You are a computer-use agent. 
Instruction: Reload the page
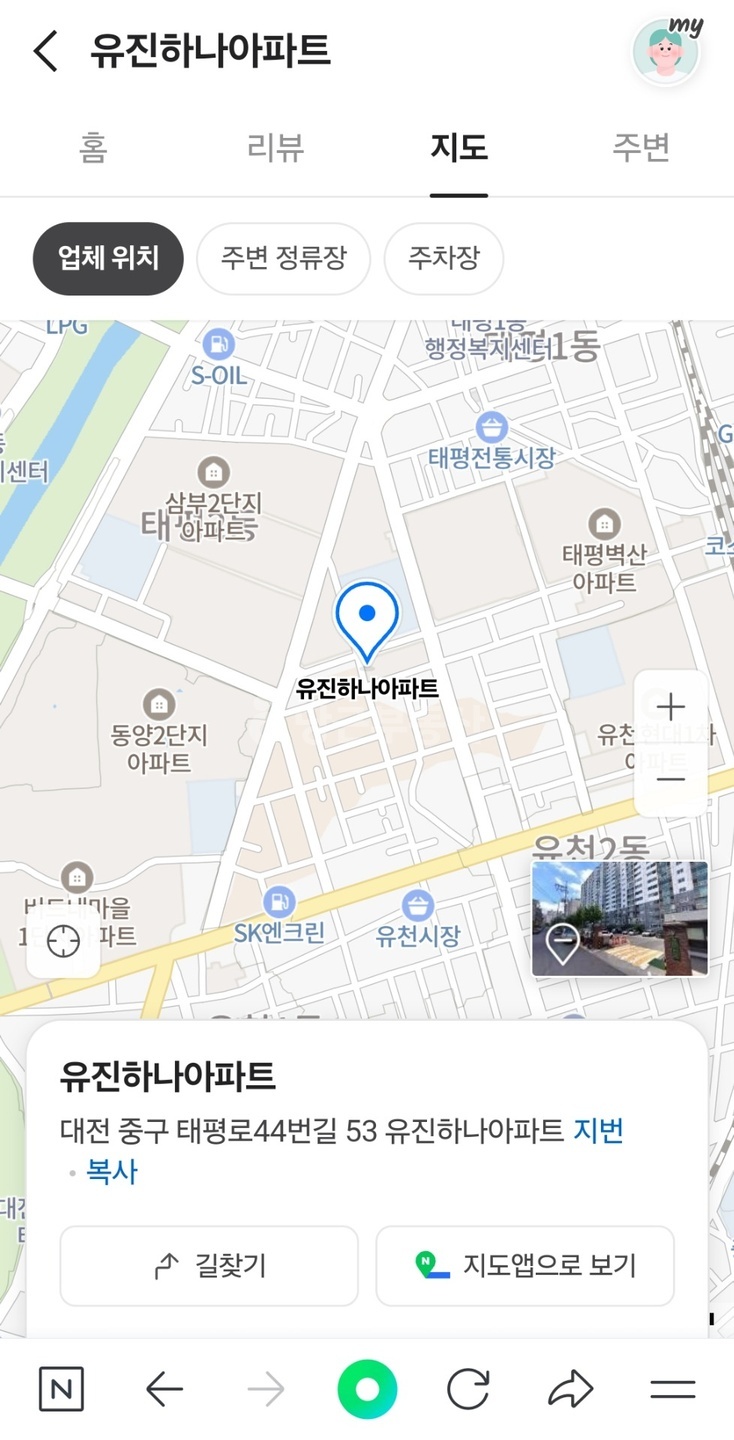point(468,1389)
